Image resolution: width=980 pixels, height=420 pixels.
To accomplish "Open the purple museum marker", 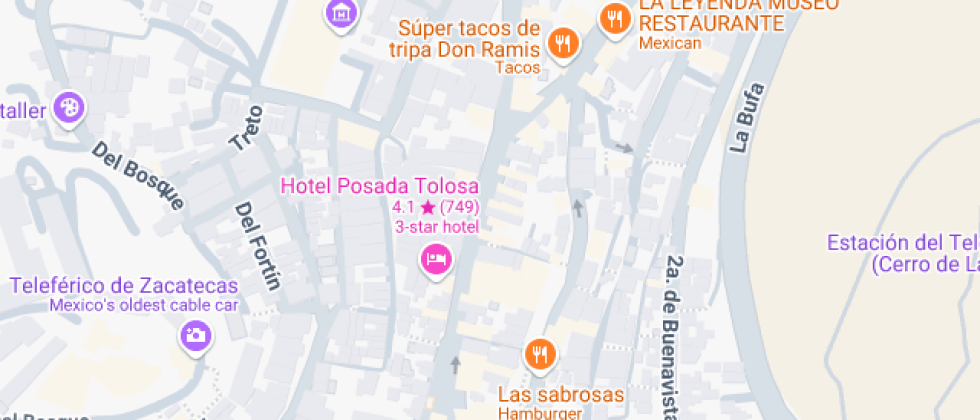I will 343,12.
